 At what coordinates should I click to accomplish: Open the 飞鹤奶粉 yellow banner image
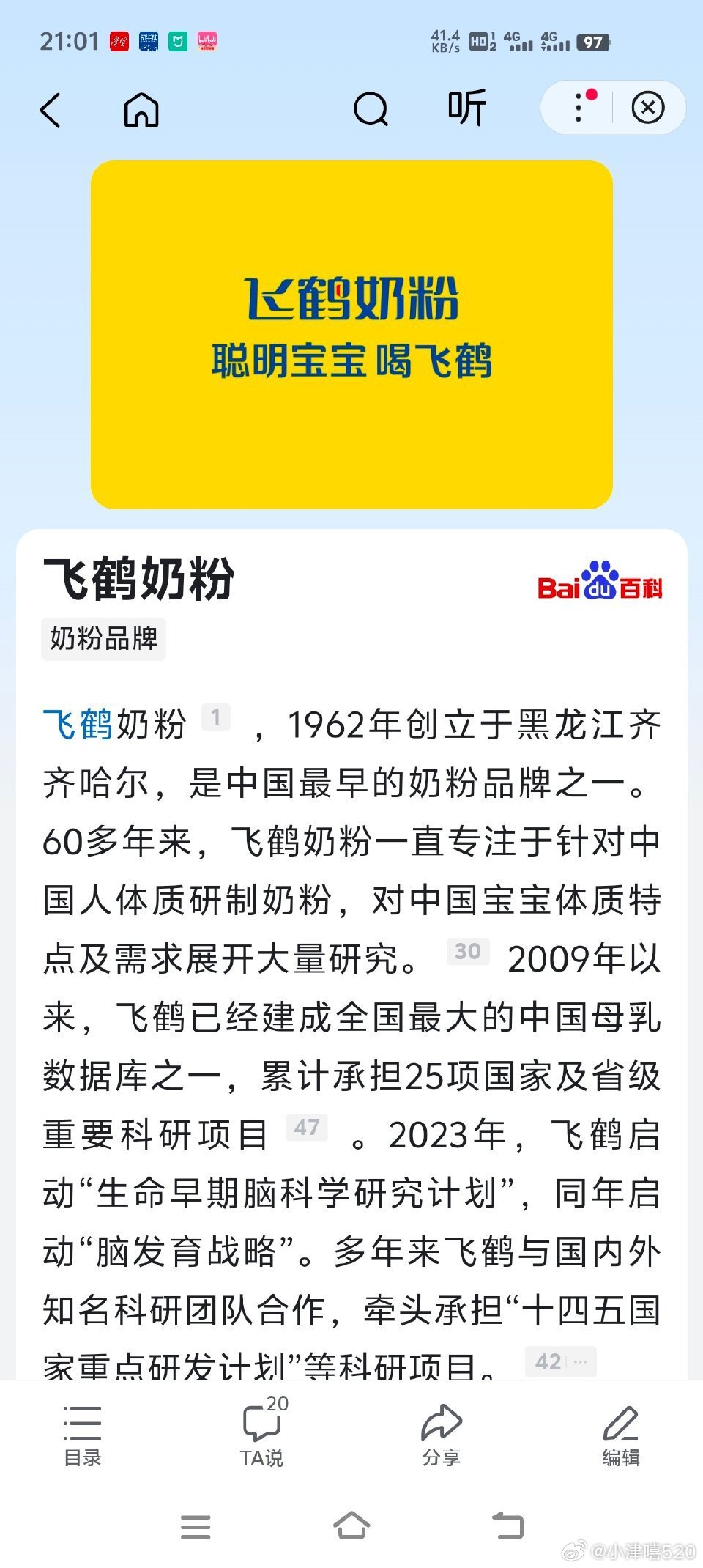351,334
